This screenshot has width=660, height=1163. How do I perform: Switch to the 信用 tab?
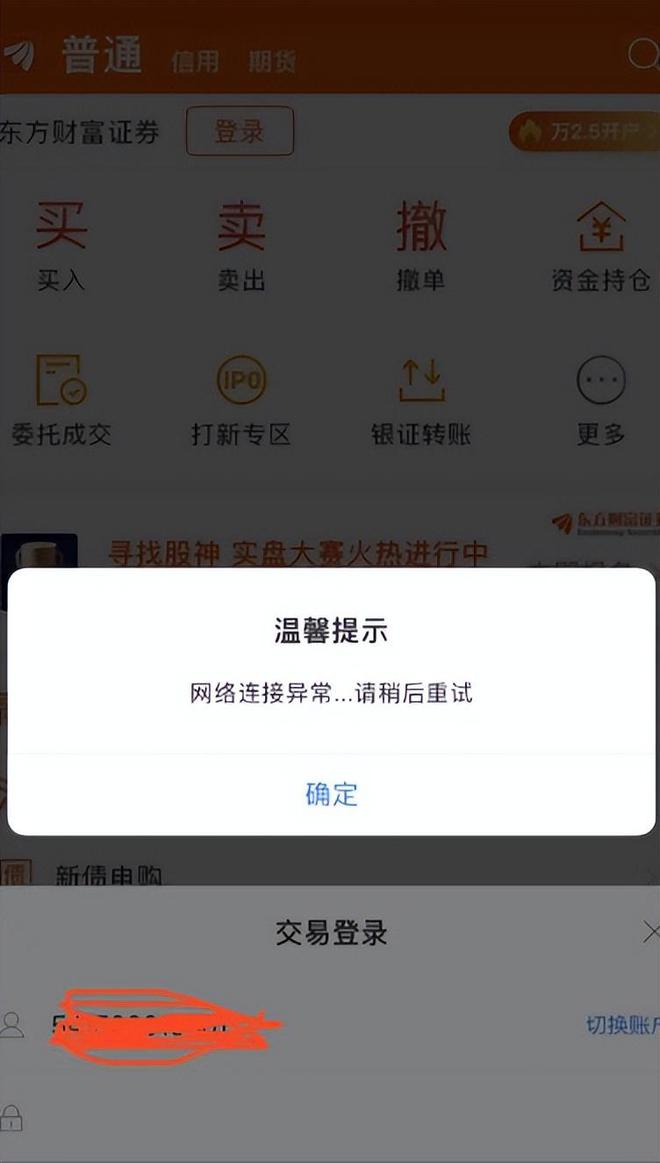(195, 61)
